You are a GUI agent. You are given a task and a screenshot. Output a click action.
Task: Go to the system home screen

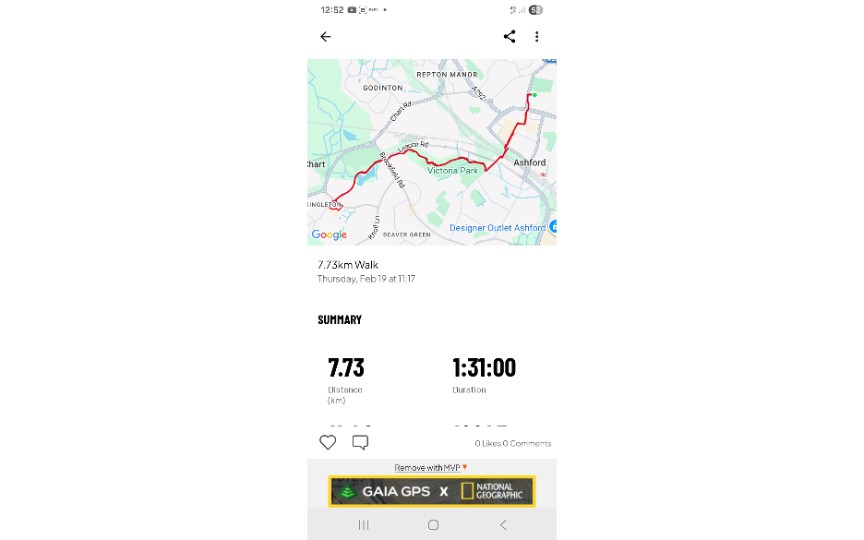(433, 525)
